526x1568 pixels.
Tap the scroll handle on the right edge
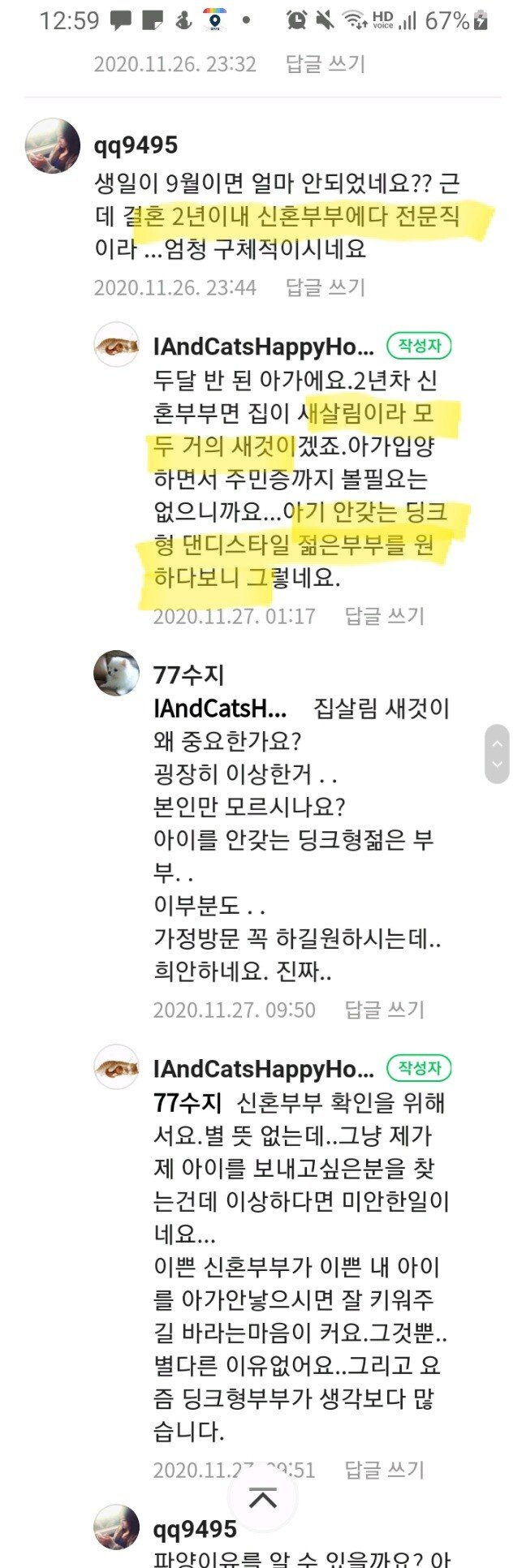coord(497,754)
